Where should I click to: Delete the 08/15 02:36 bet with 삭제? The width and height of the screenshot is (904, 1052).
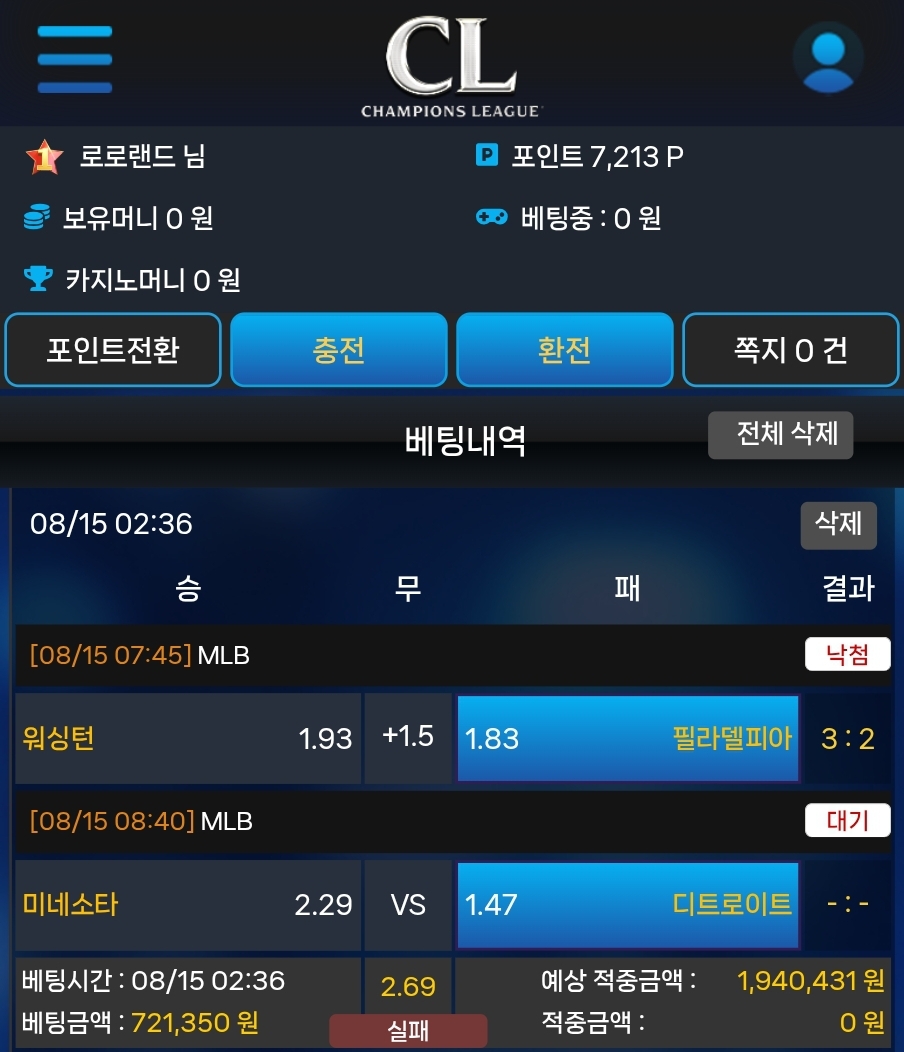point(838,525)
